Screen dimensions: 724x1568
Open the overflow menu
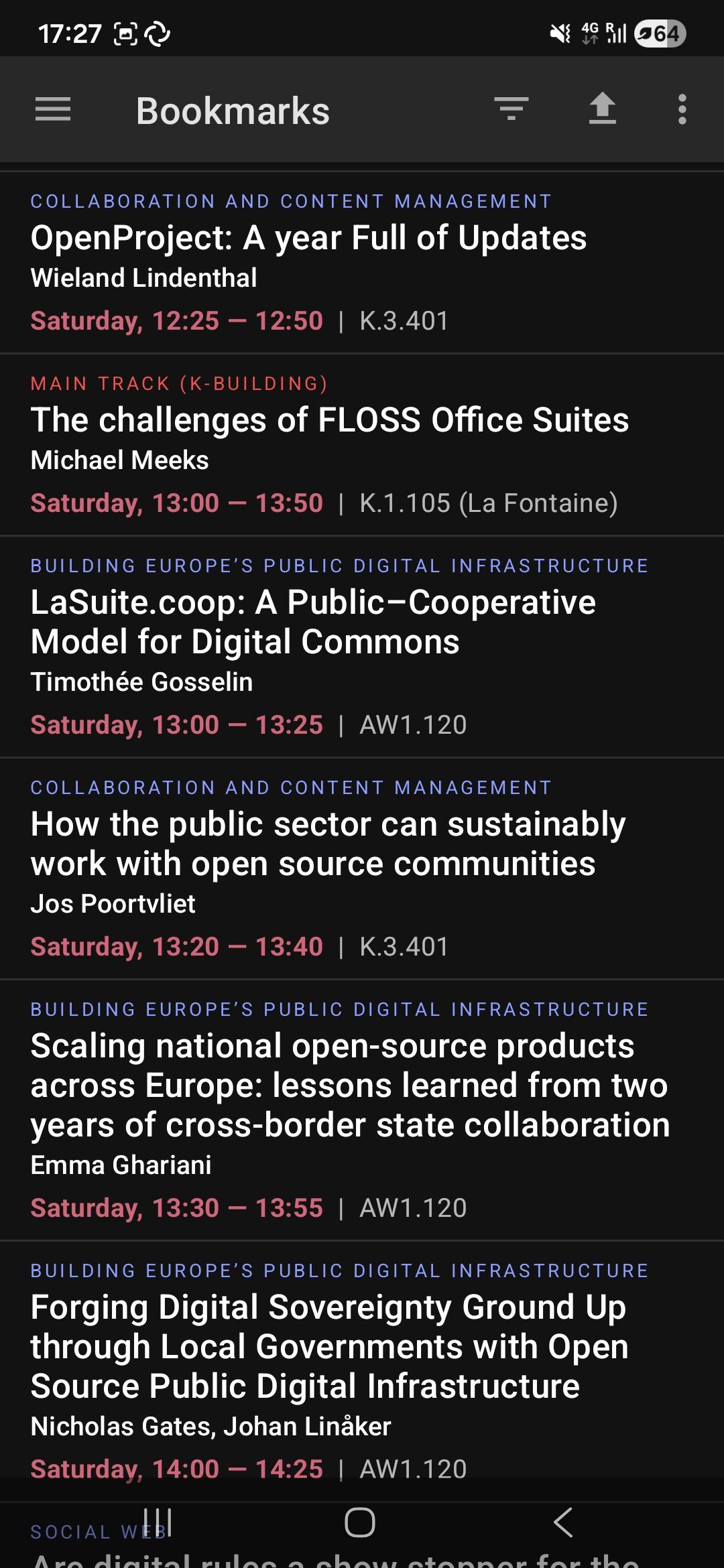click(682, 109)
